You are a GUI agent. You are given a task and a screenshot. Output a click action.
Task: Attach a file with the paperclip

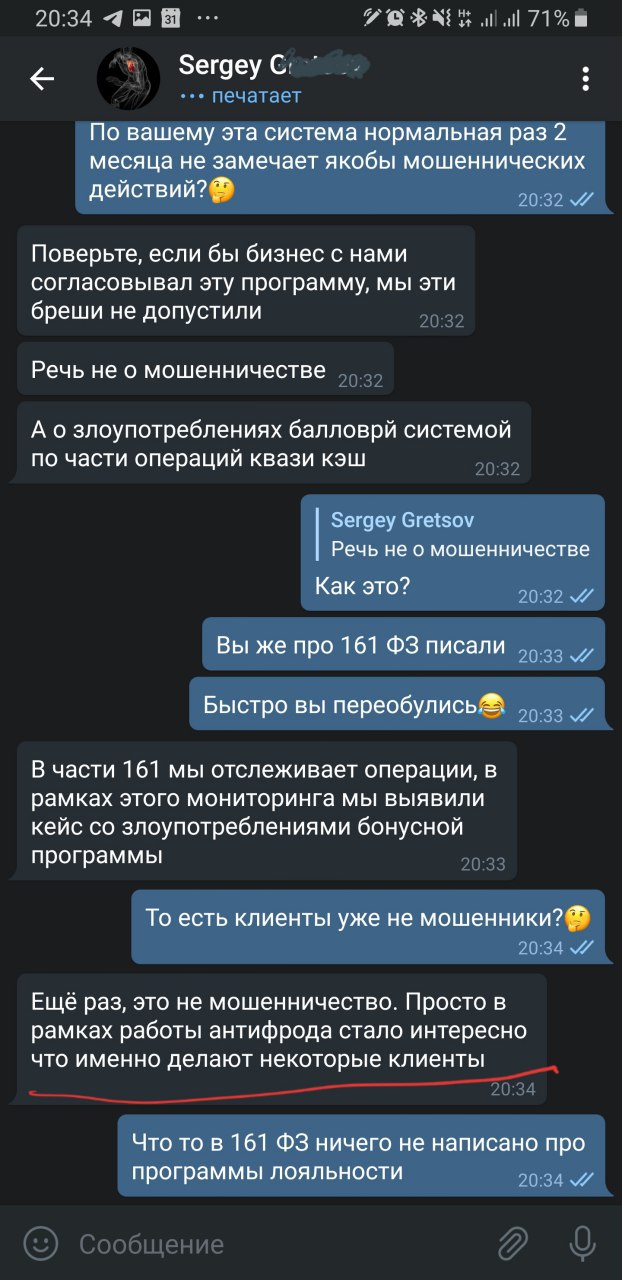[513, 1244]
